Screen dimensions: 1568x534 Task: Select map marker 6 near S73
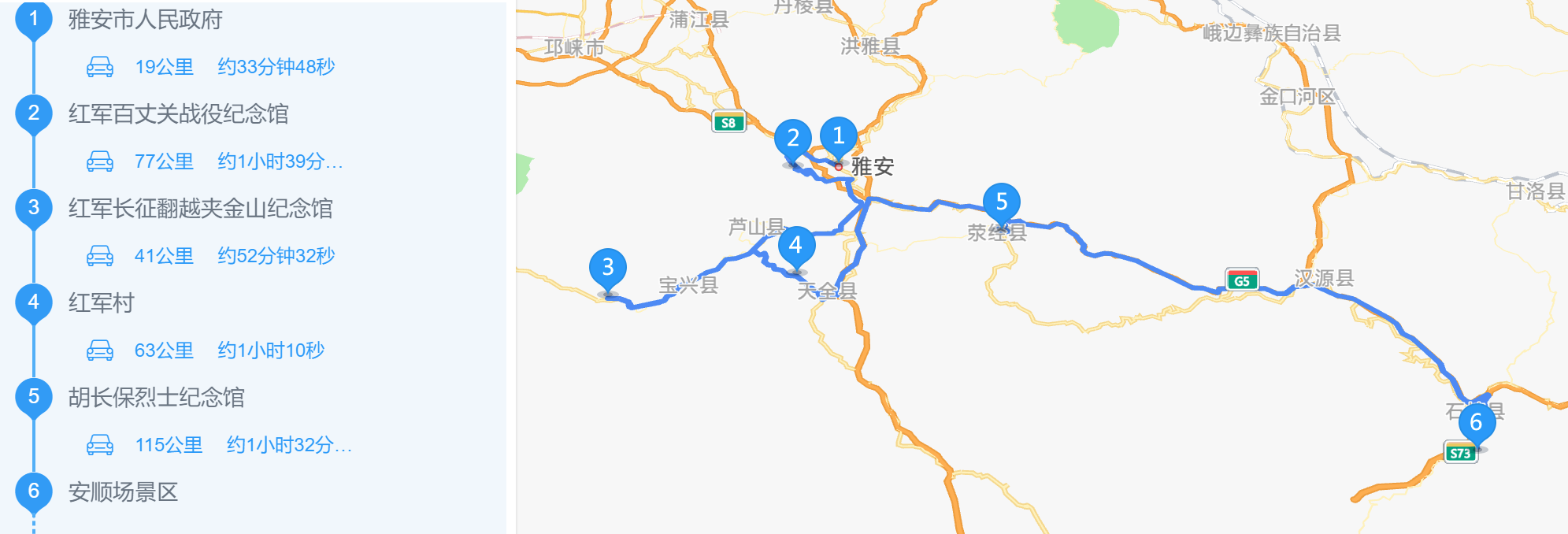1476,423
